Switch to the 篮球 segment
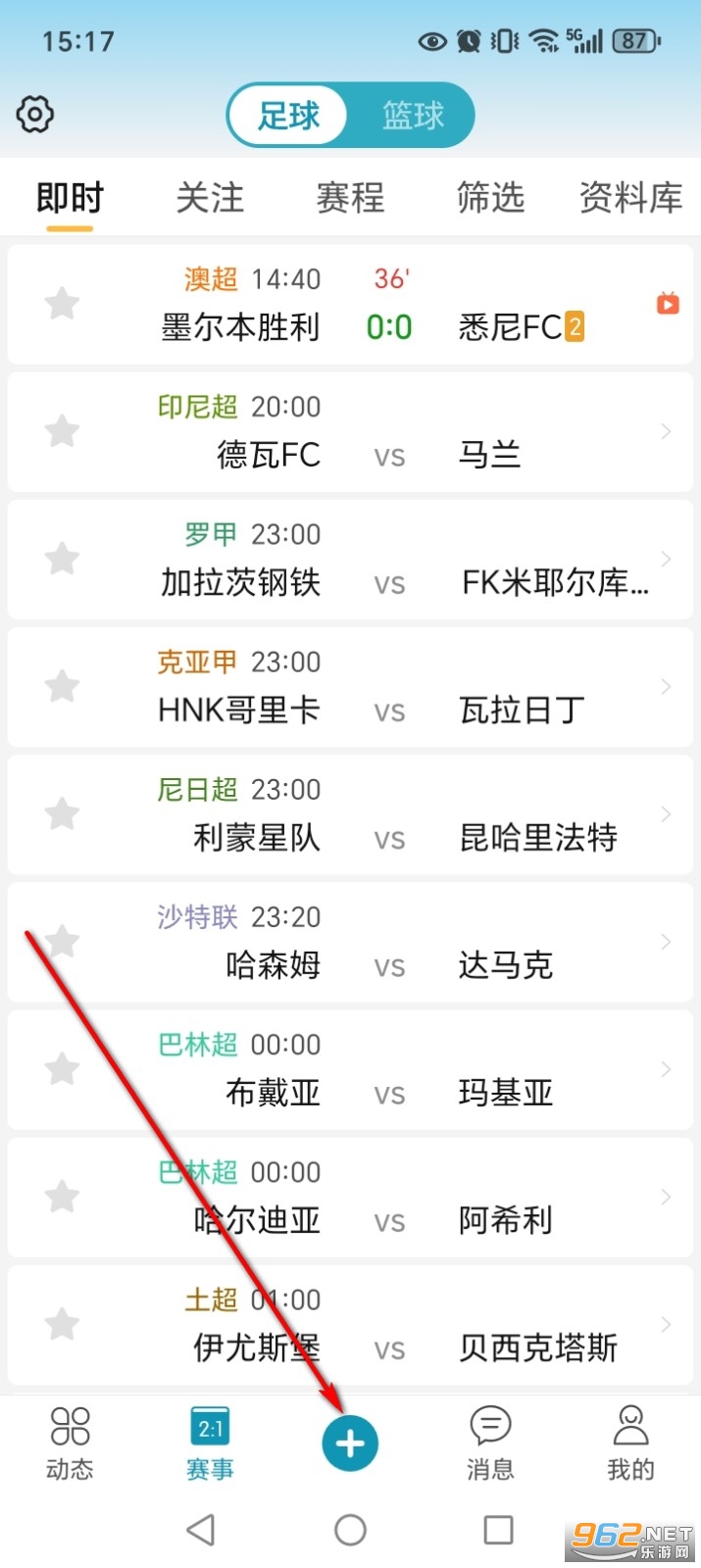This screenshot has width=701, height=1568. coord(412,116)
